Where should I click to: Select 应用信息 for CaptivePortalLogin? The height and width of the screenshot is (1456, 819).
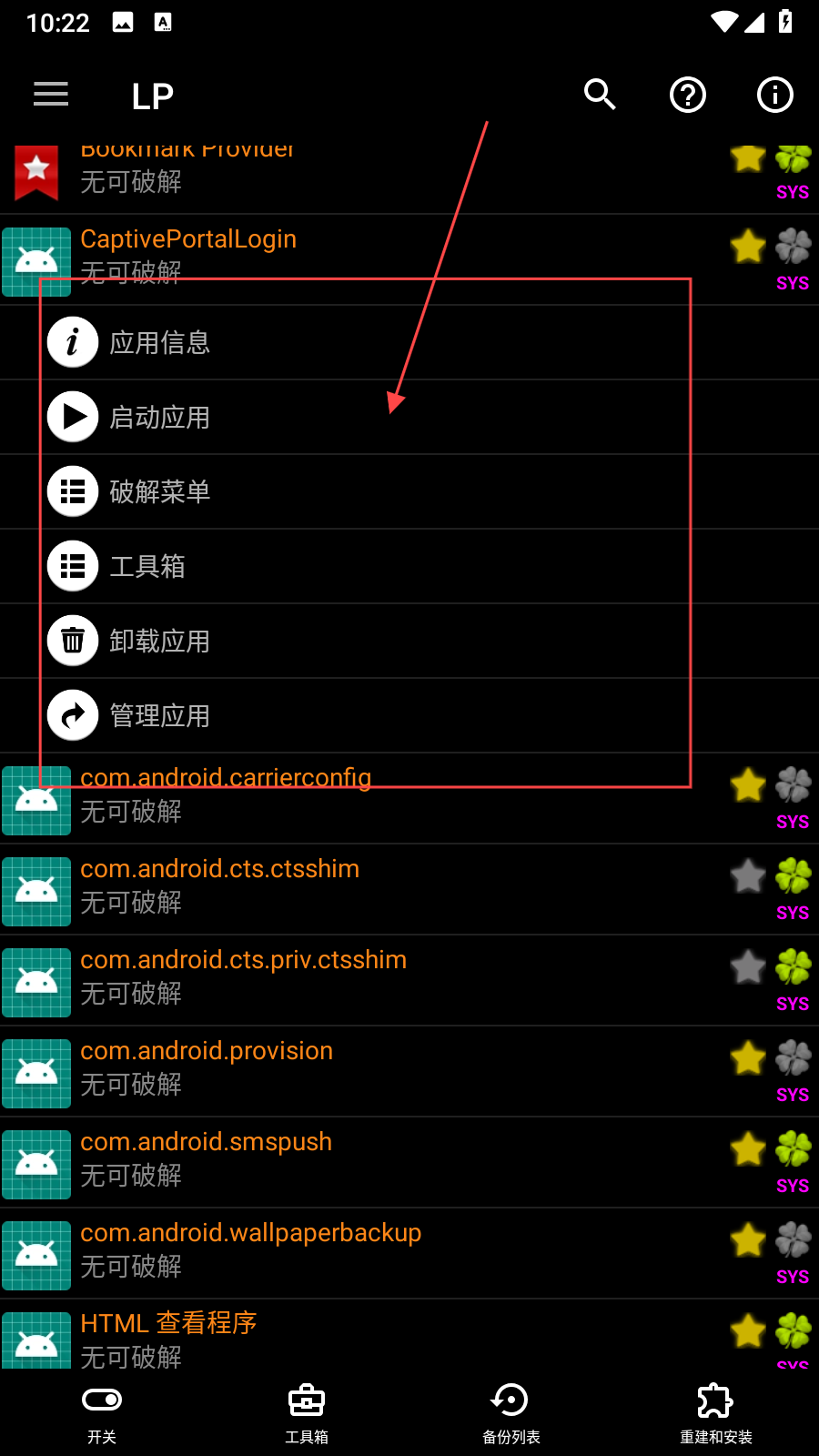pyautogui.click(x=160, y=343)
